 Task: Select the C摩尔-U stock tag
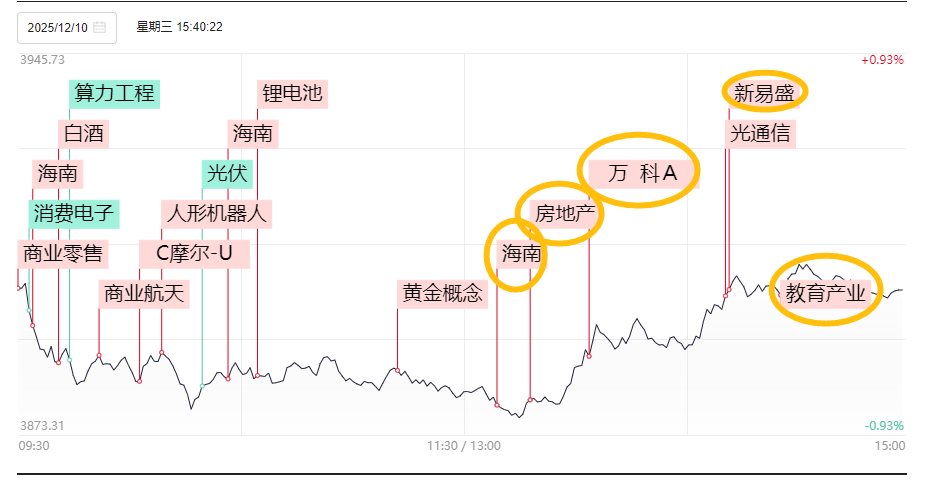(194, 253)
